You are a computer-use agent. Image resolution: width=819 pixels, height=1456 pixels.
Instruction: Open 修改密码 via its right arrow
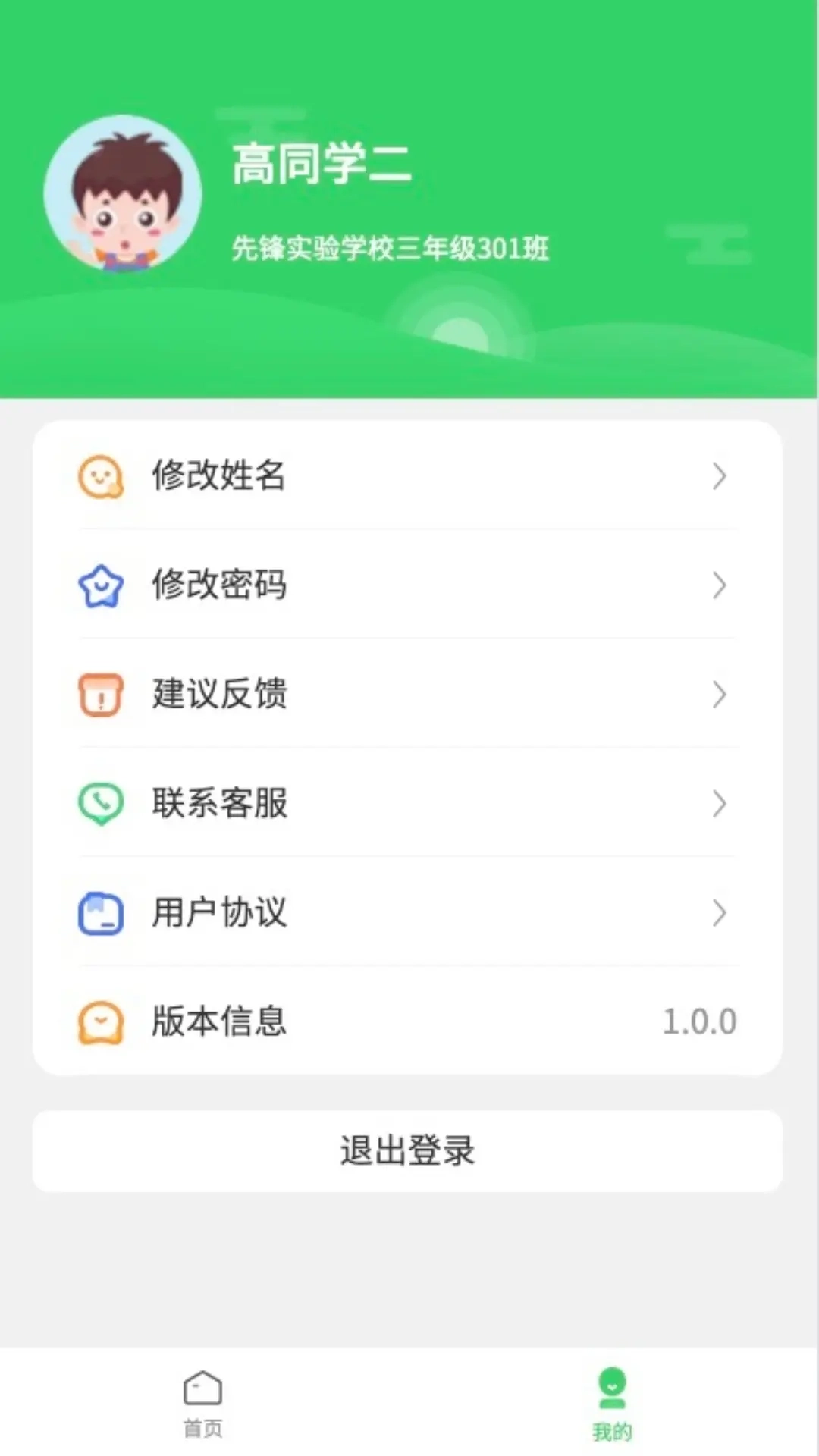coord(719,585)
